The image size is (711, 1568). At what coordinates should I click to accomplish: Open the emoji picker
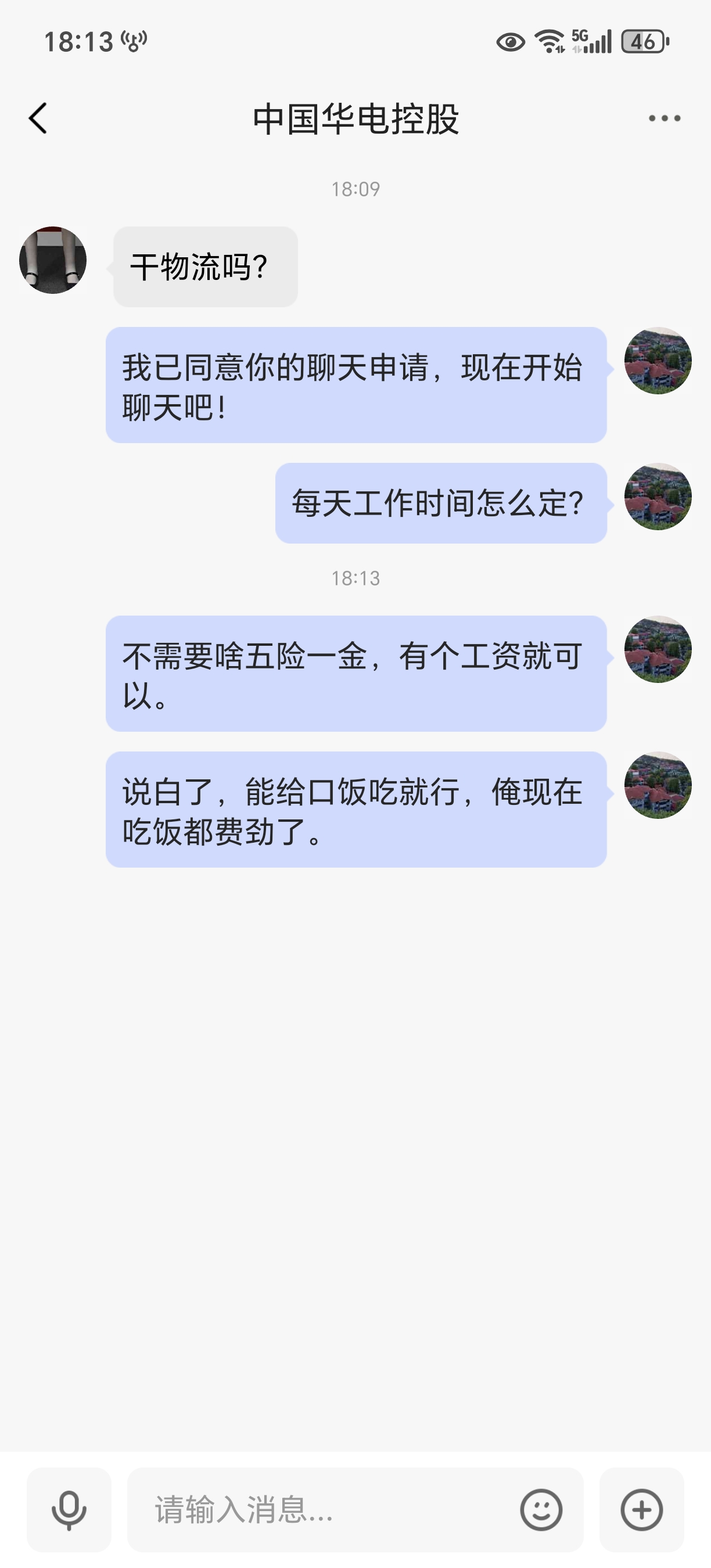pos(541,1510)
